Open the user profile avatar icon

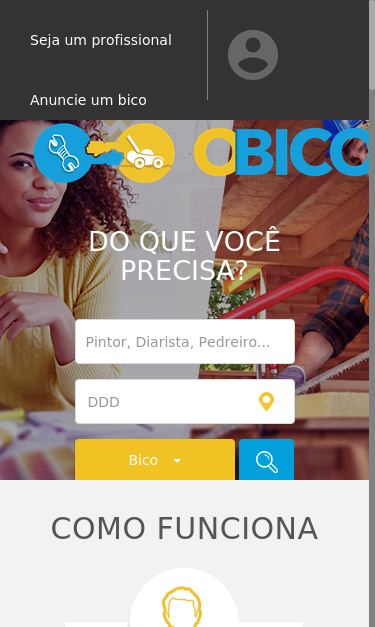(253, 55)
